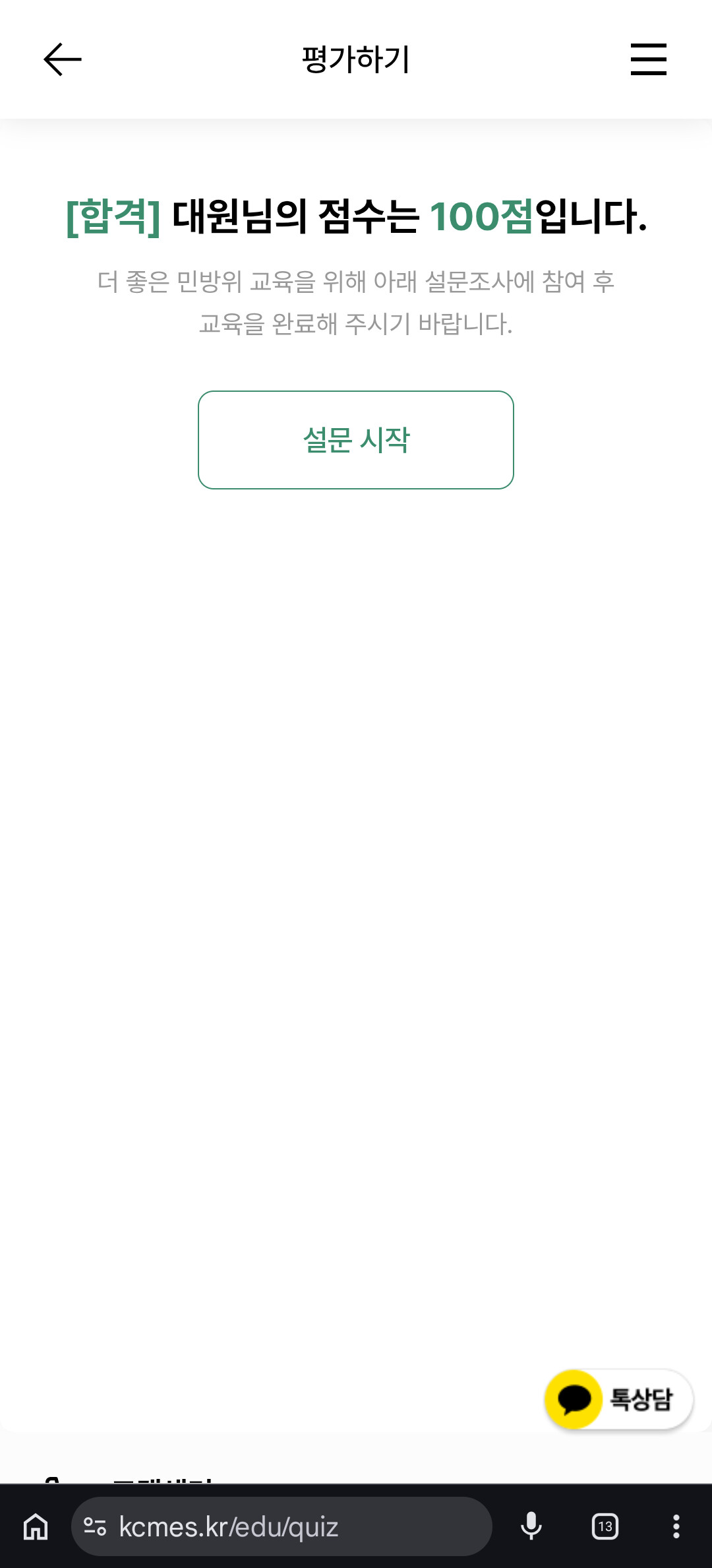Go to the browser home page
This screenshot has height=1568, width=712.
tap(36, 1526)
